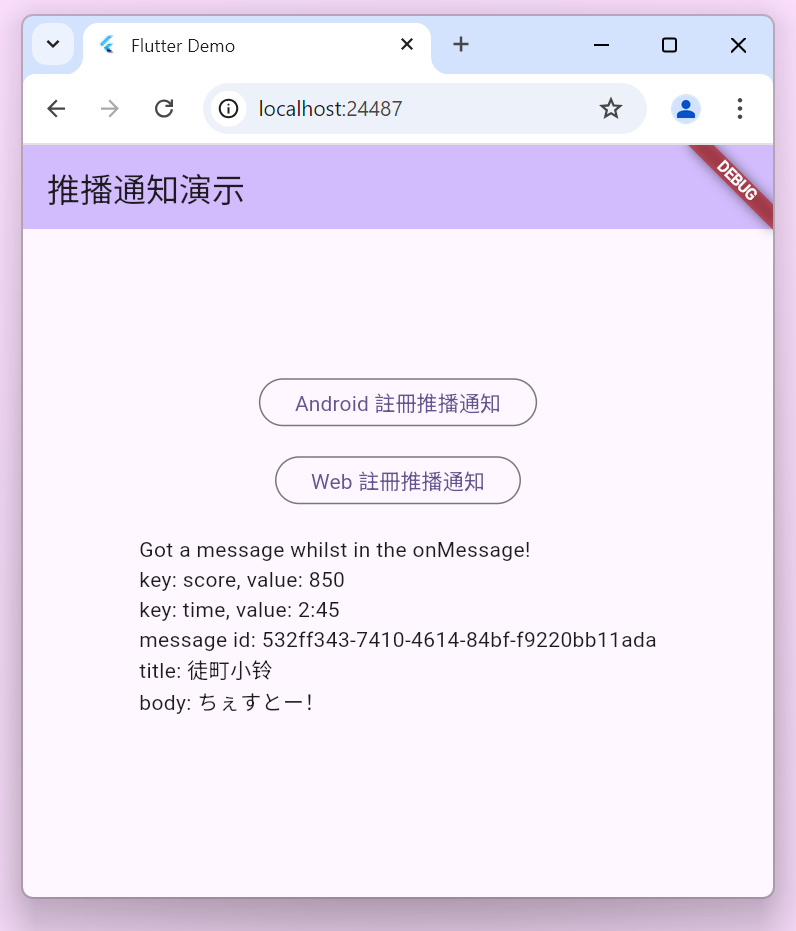796x931 pixels.
Task: Expand the tab search dropdown
Action: pos(53,45)
